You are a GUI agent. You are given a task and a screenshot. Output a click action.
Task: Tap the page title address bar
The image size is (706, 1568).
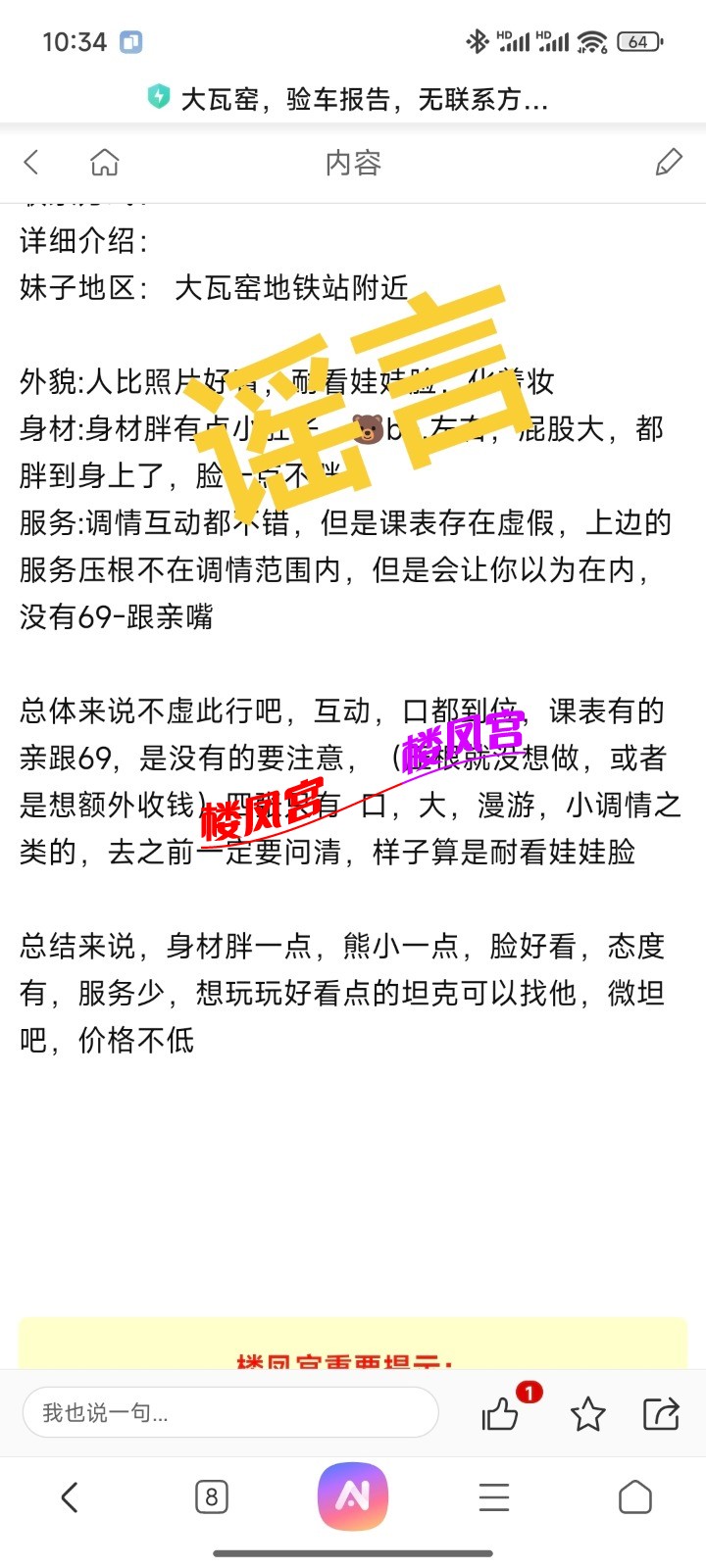click(351, 98)
